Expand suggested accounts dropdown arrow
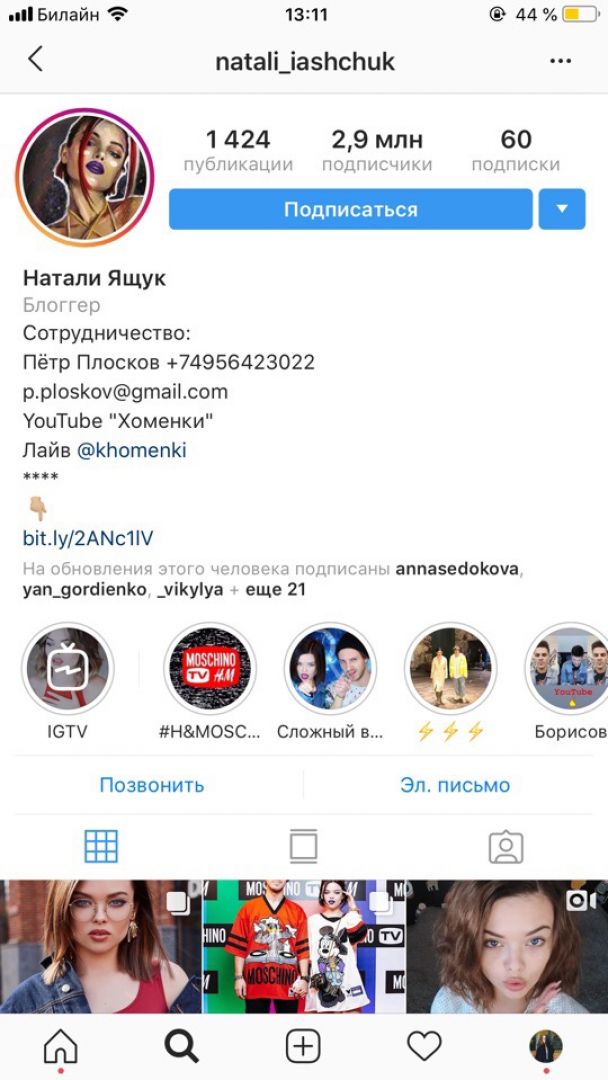Screen dimensions: 608x1080 tap(562, 209)
